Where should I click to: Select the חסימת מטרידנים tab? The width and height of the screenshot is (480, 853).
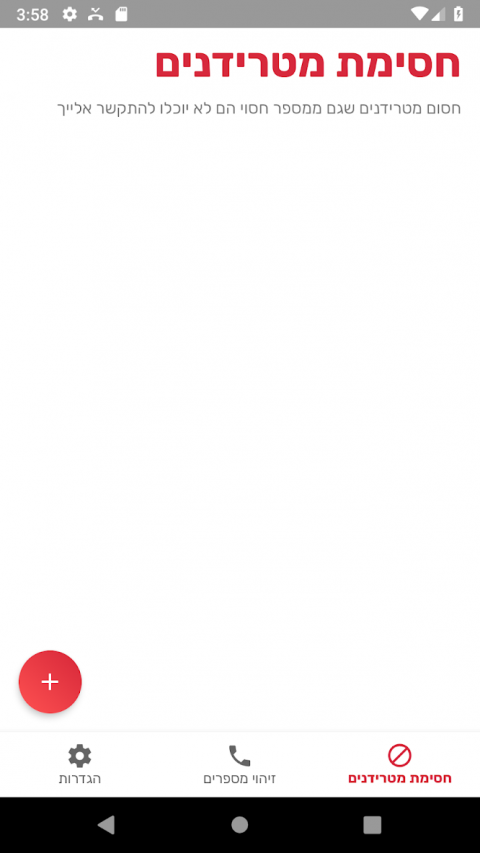(399, 765)
